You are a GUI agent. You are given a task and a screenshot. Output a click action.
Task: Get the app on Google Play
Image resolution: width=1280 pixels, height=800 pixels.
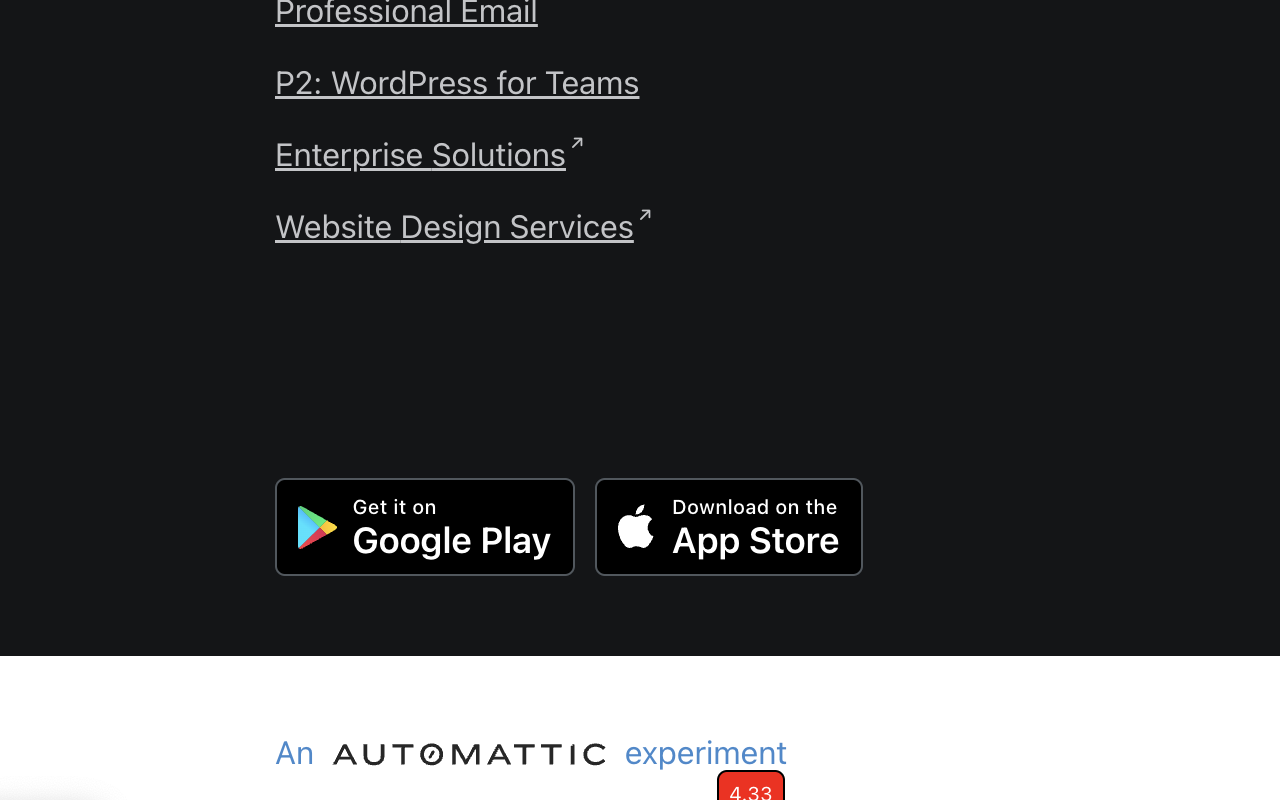pyautogui.click(x=425, y=527)
